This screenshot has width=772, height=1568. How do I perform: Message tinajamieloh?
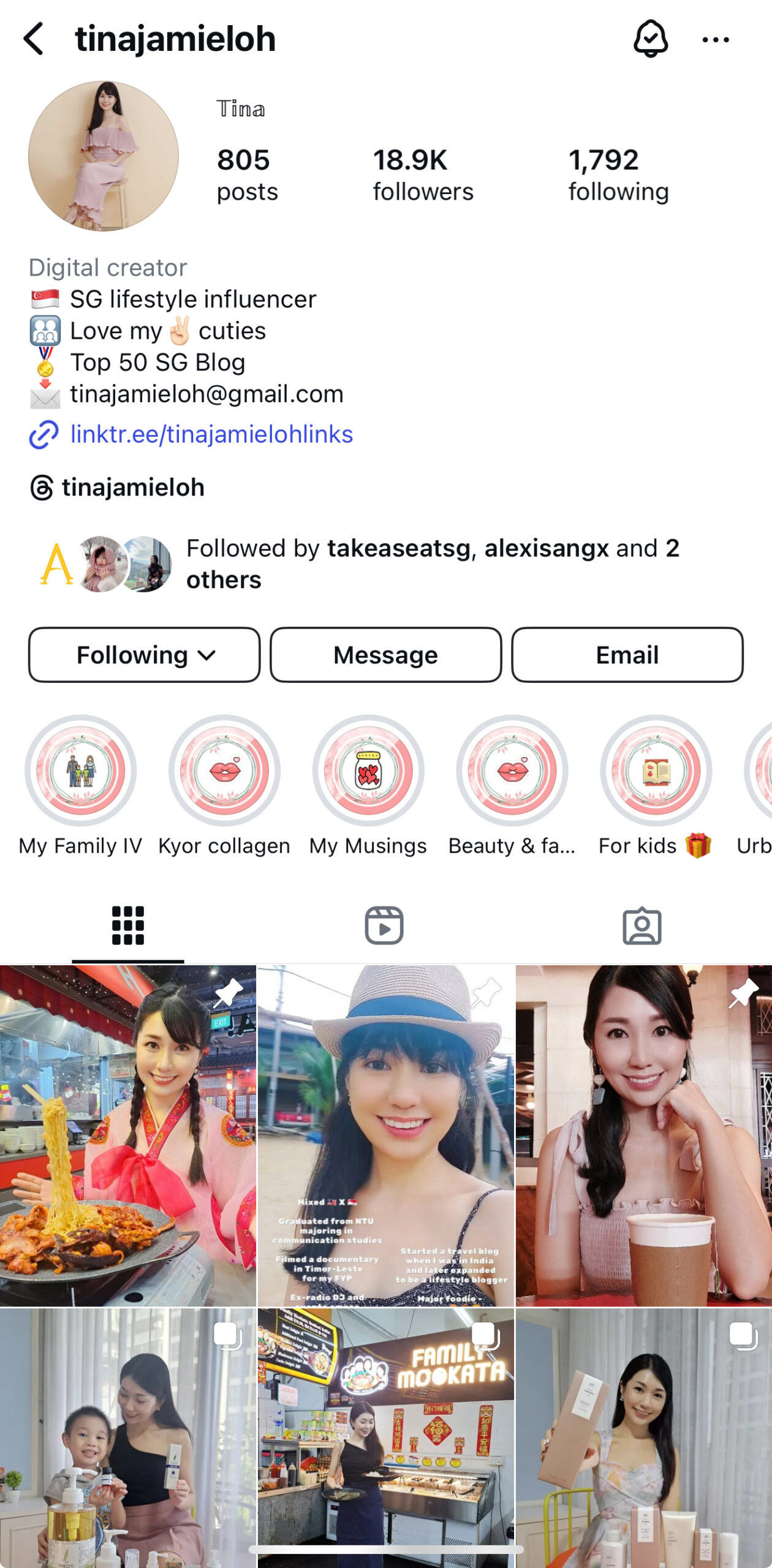[x=385, y=655]
